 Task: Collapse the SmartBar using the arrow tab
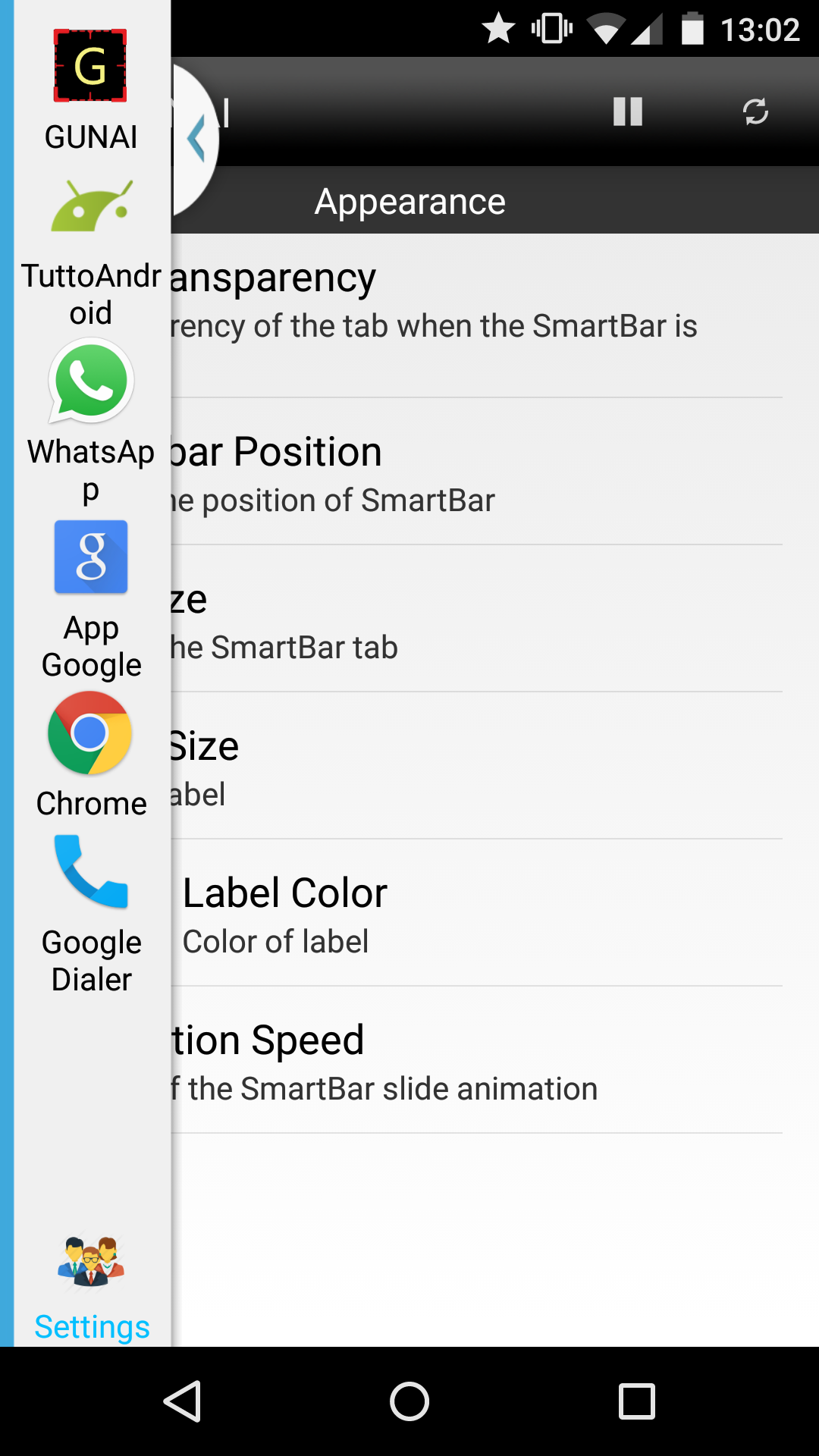tap(196, 139)
